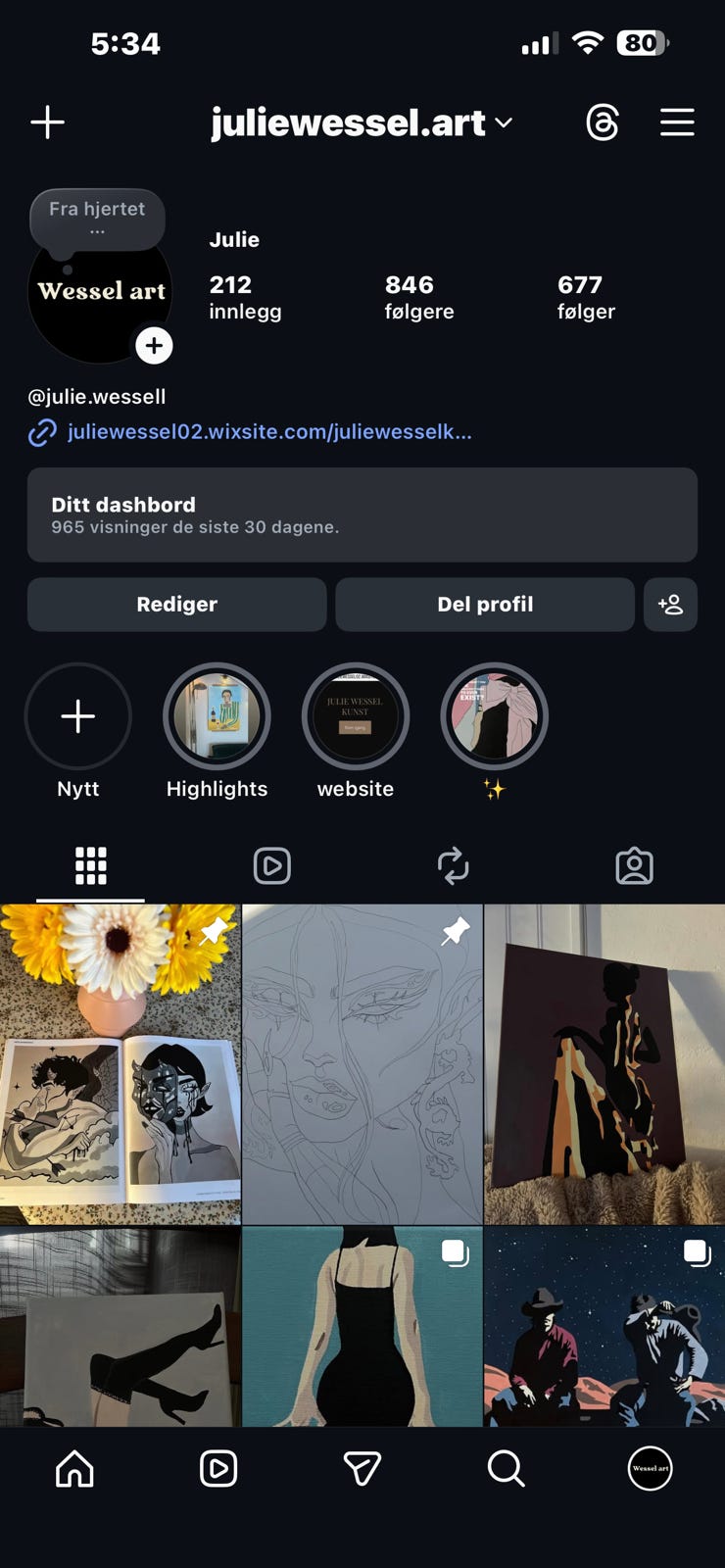Viewport: 725px width, 1568px height.
Task: Open the Reels feed from bottom navigation
Action: [217, 1468]
